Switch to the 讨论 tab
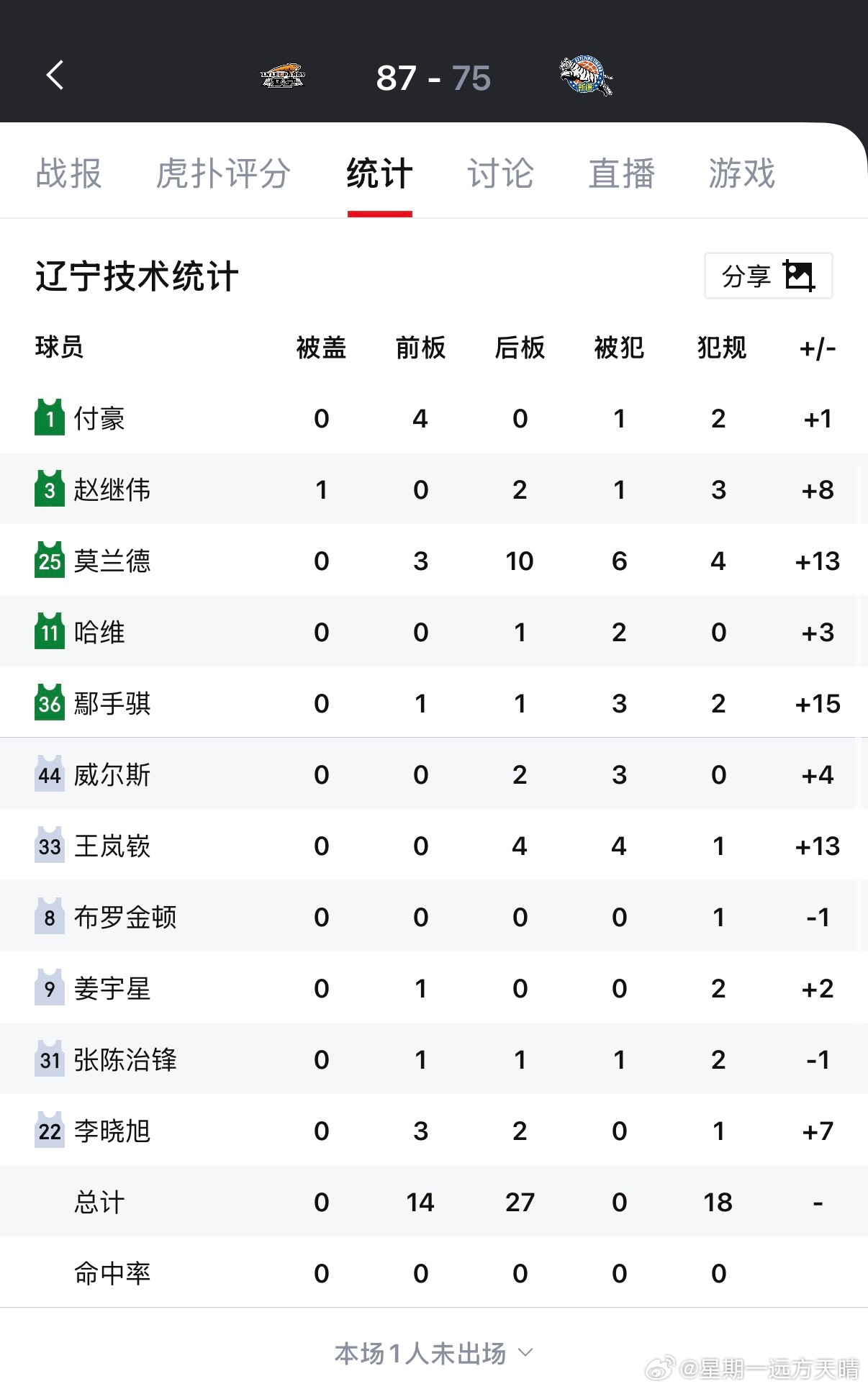868x1389 pixels. tap(500, 173)
